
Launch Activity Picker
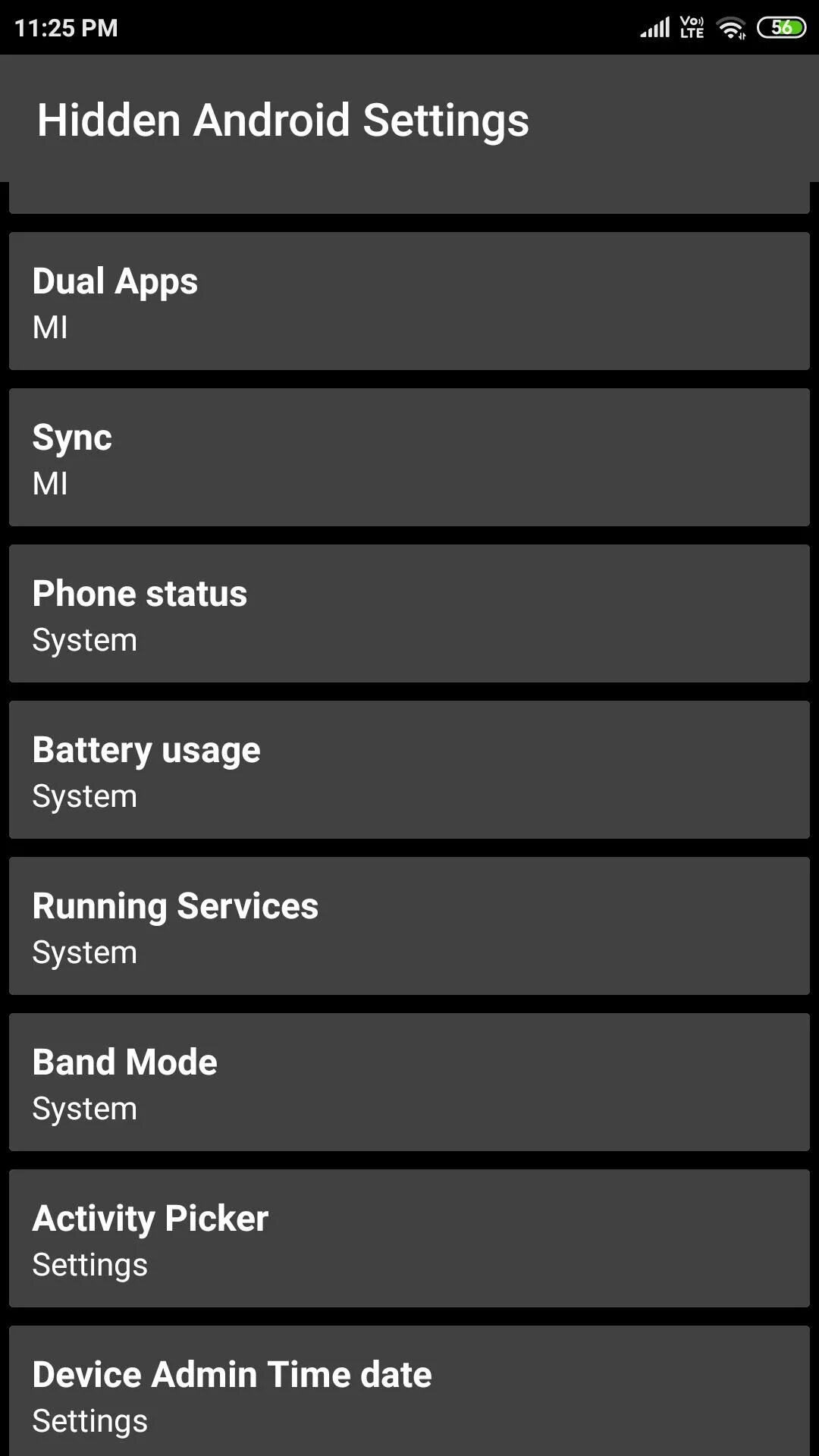coord(409,1238)
